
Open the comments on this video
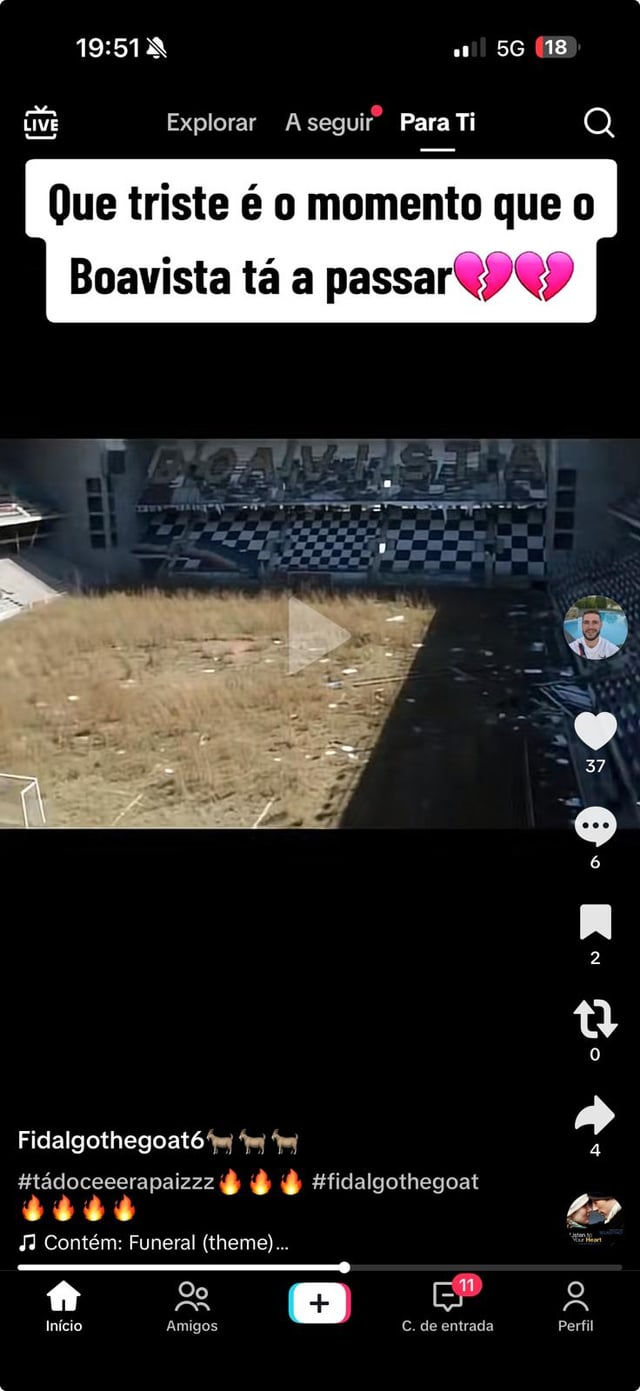click(595, 828)
